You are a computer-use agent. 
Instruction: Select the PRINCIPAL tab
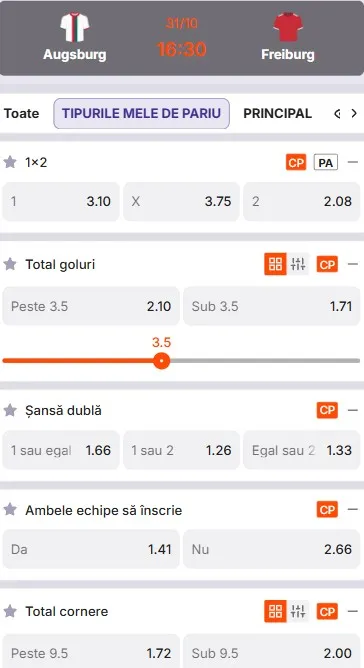[277, 113]
